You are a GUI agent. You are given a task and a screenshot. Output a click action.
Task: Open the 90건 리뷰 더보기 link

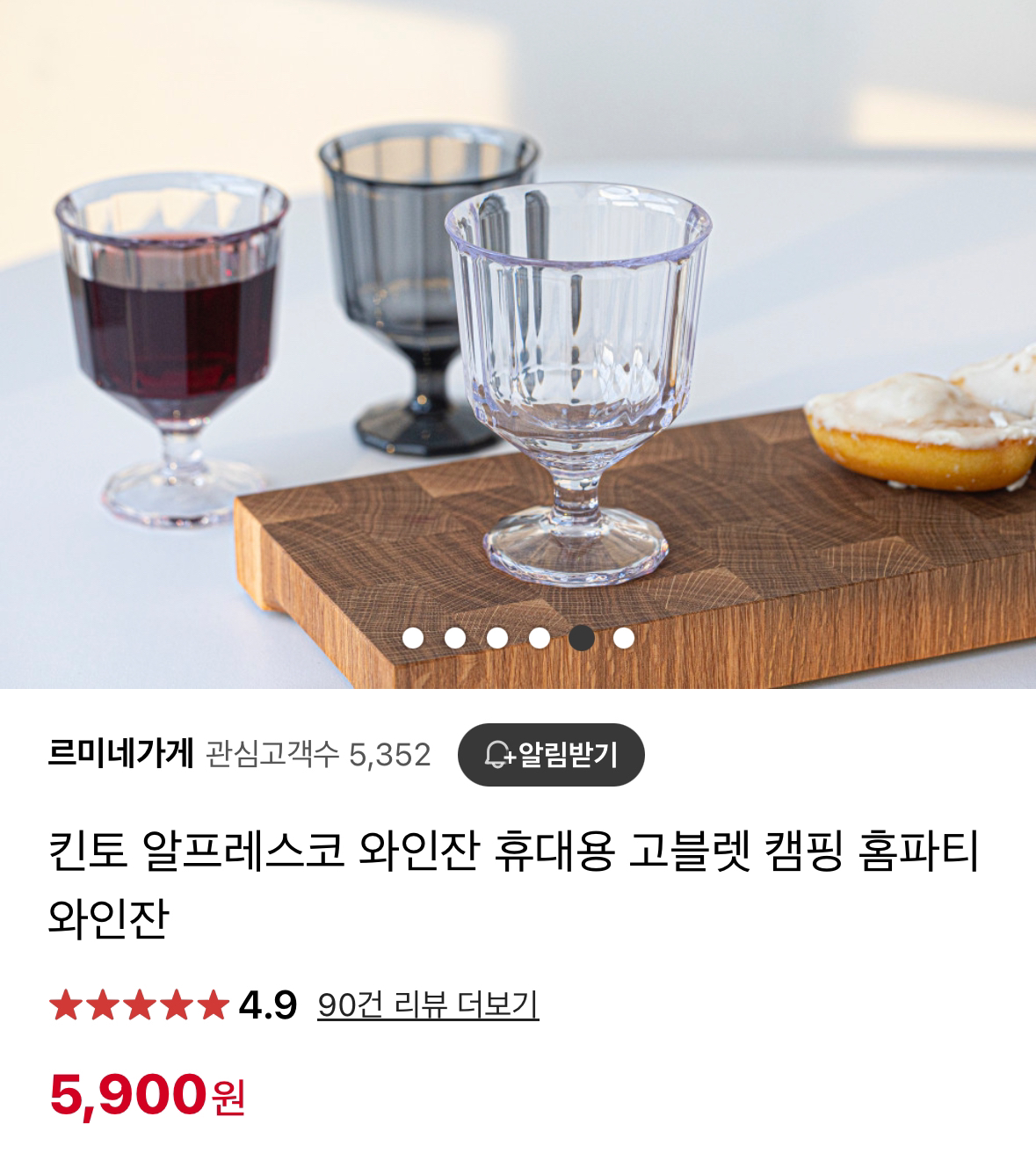pos(428,1004)
